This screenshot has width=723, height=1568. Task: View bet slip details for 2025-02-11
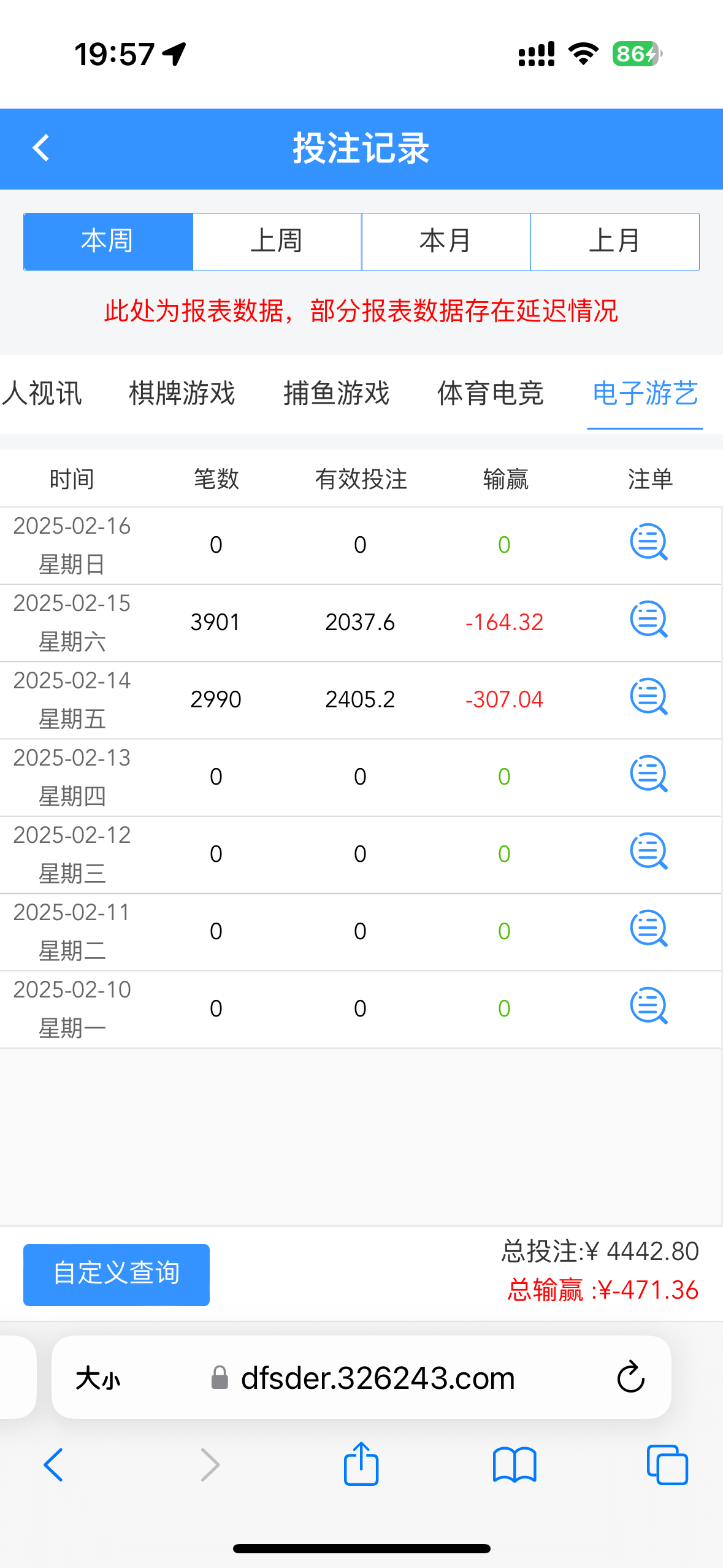click(x=648, y=929)
